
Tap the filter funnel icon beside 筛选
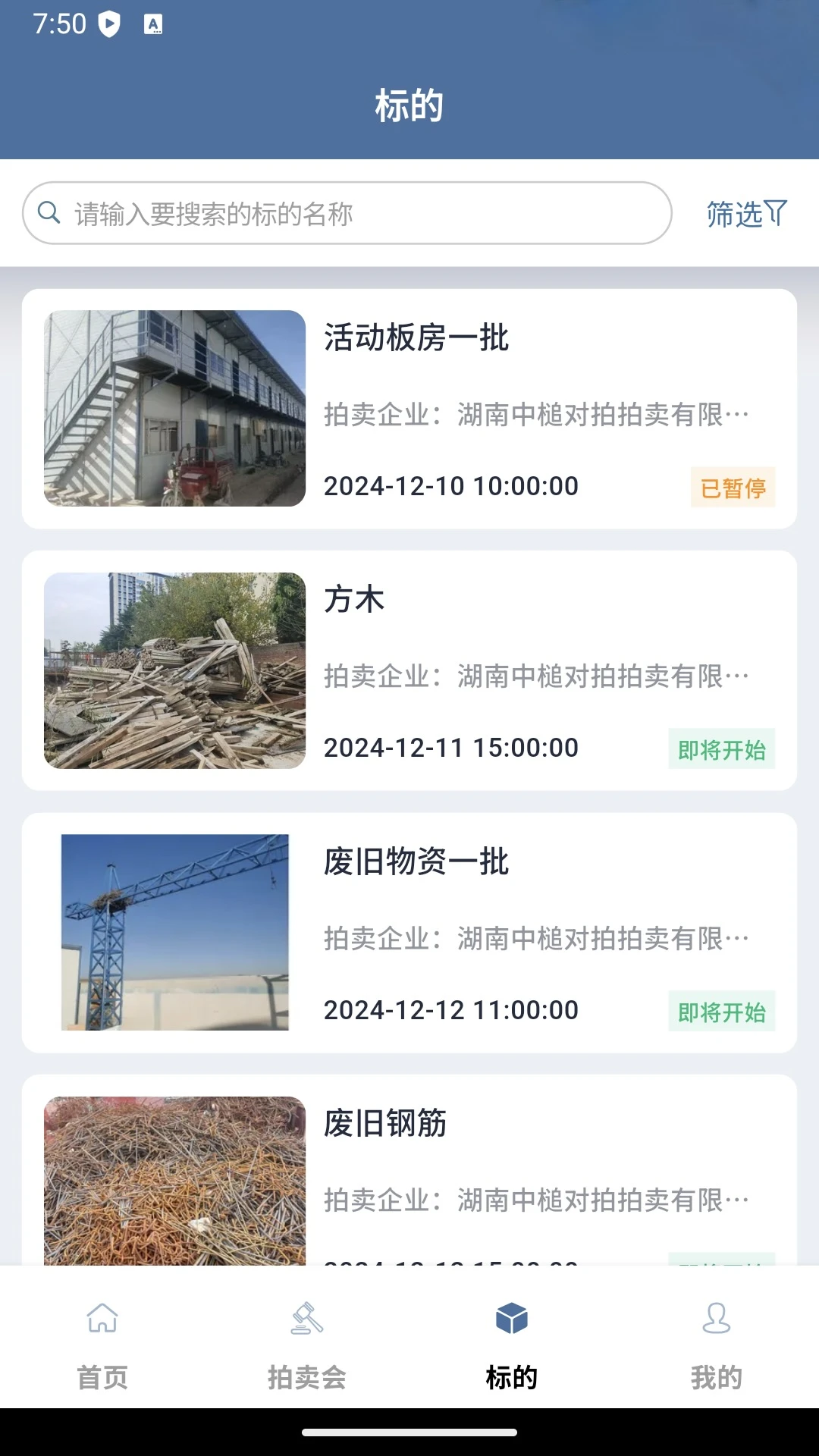coord(776,213)
